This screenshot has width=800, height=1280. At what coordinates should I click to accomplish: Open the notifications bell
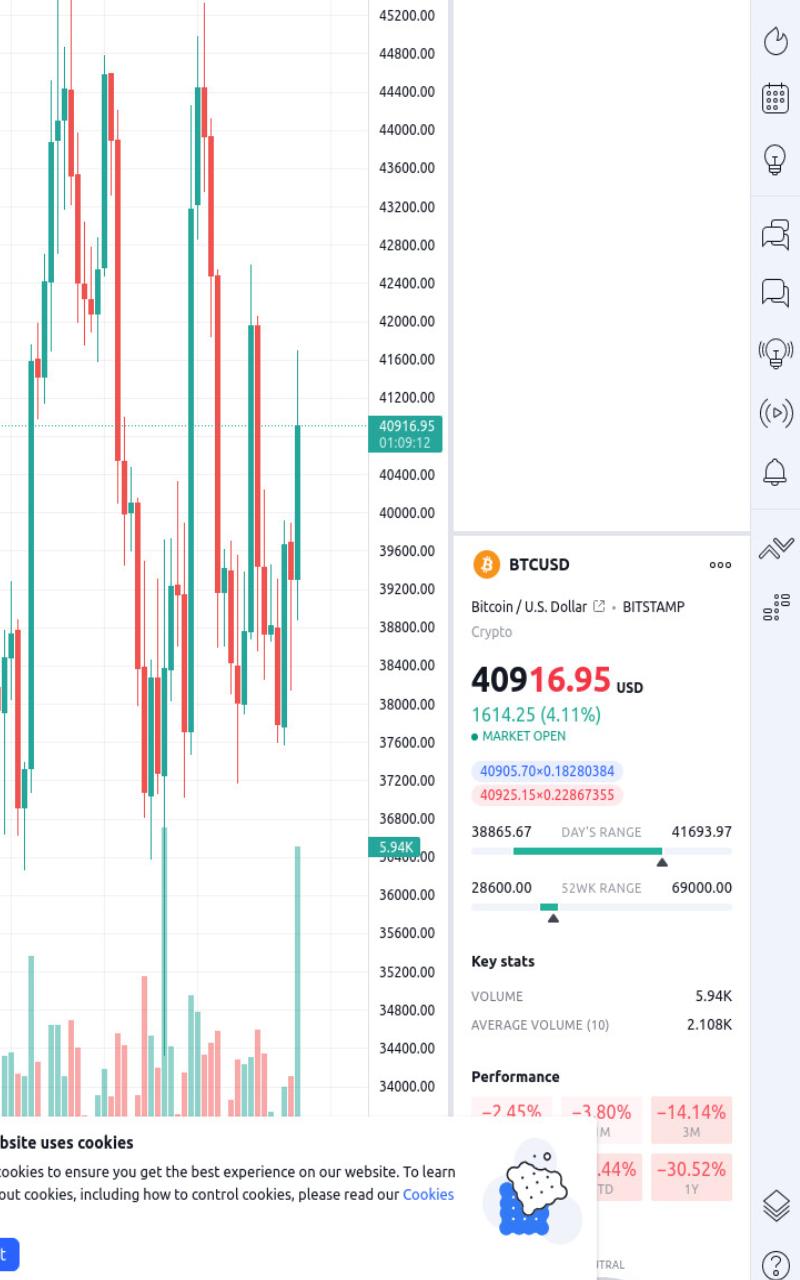coord(776,471)
